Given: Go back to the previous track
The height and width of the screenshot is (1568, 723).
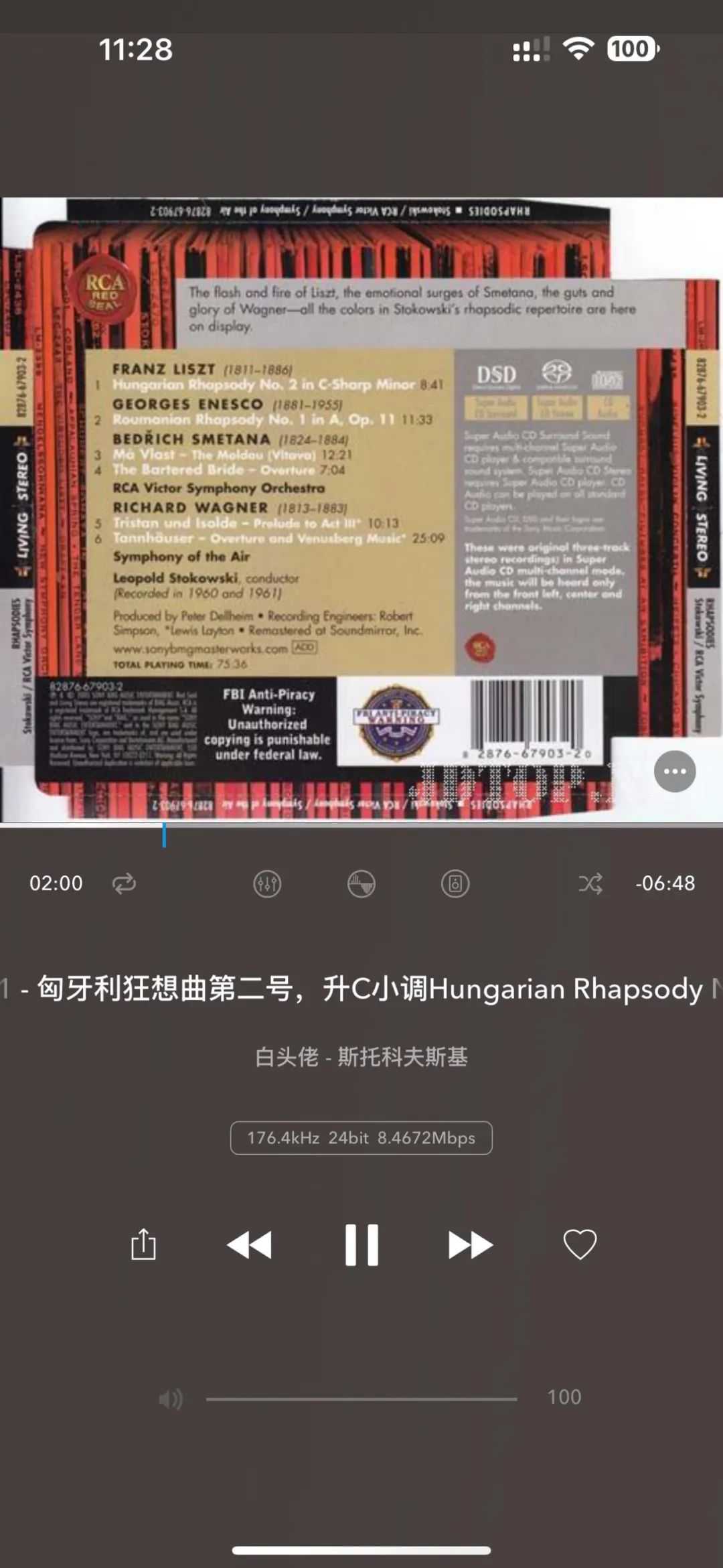Looking at the screenshot, I should [x=250, y=1245].
